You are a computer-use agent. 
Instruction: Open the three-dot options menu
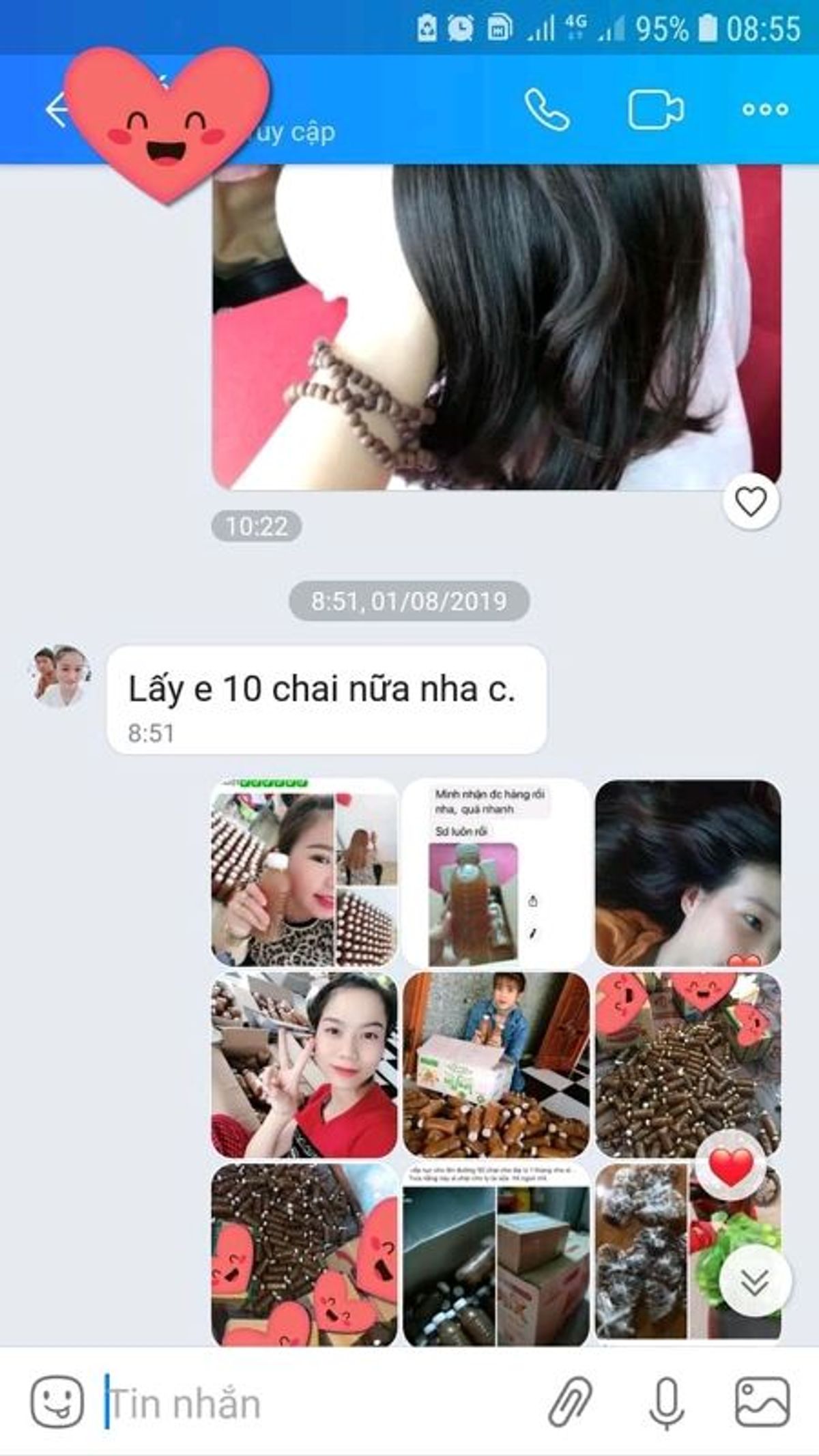pyautogui.click(x=765, y=109)
